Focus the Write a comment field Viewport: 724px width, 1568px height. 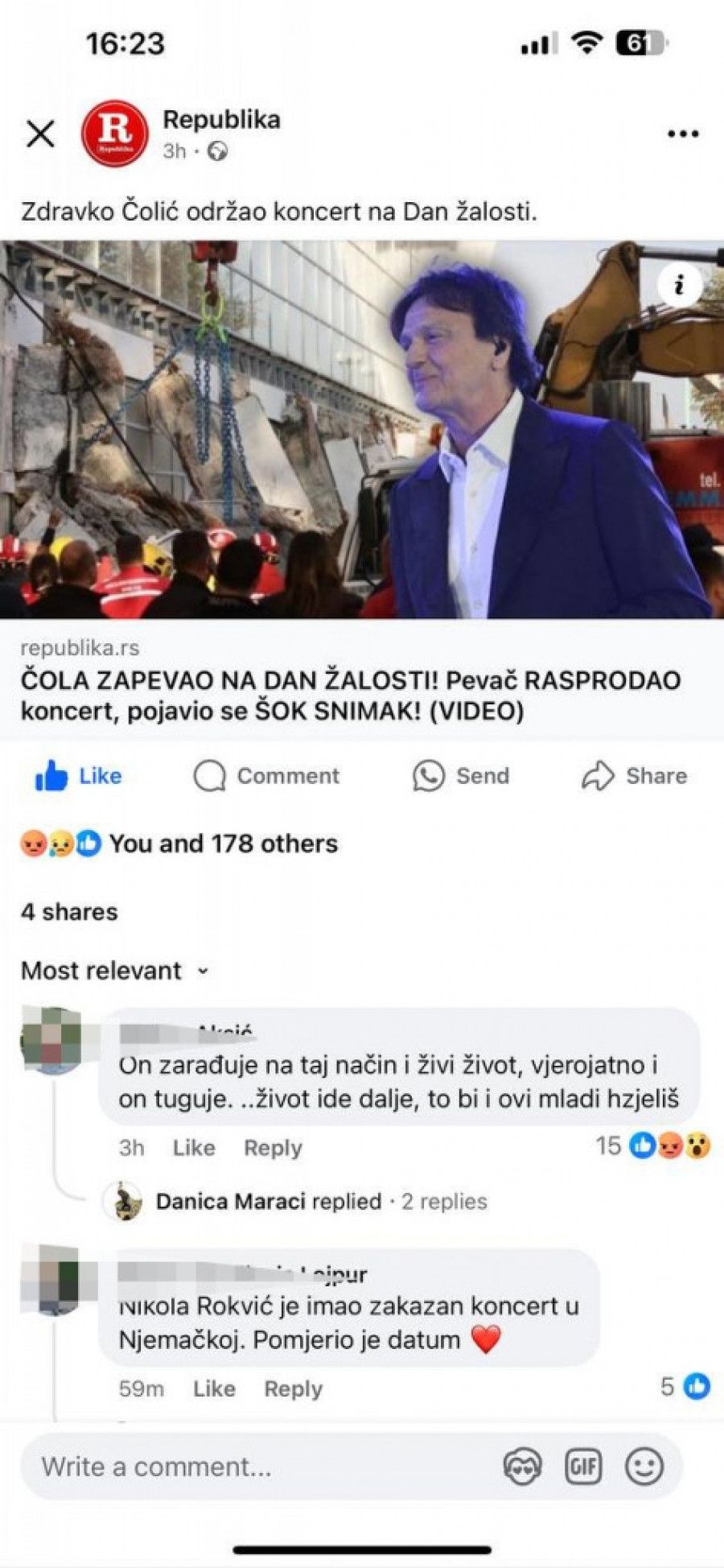[x=241, y=1467]
